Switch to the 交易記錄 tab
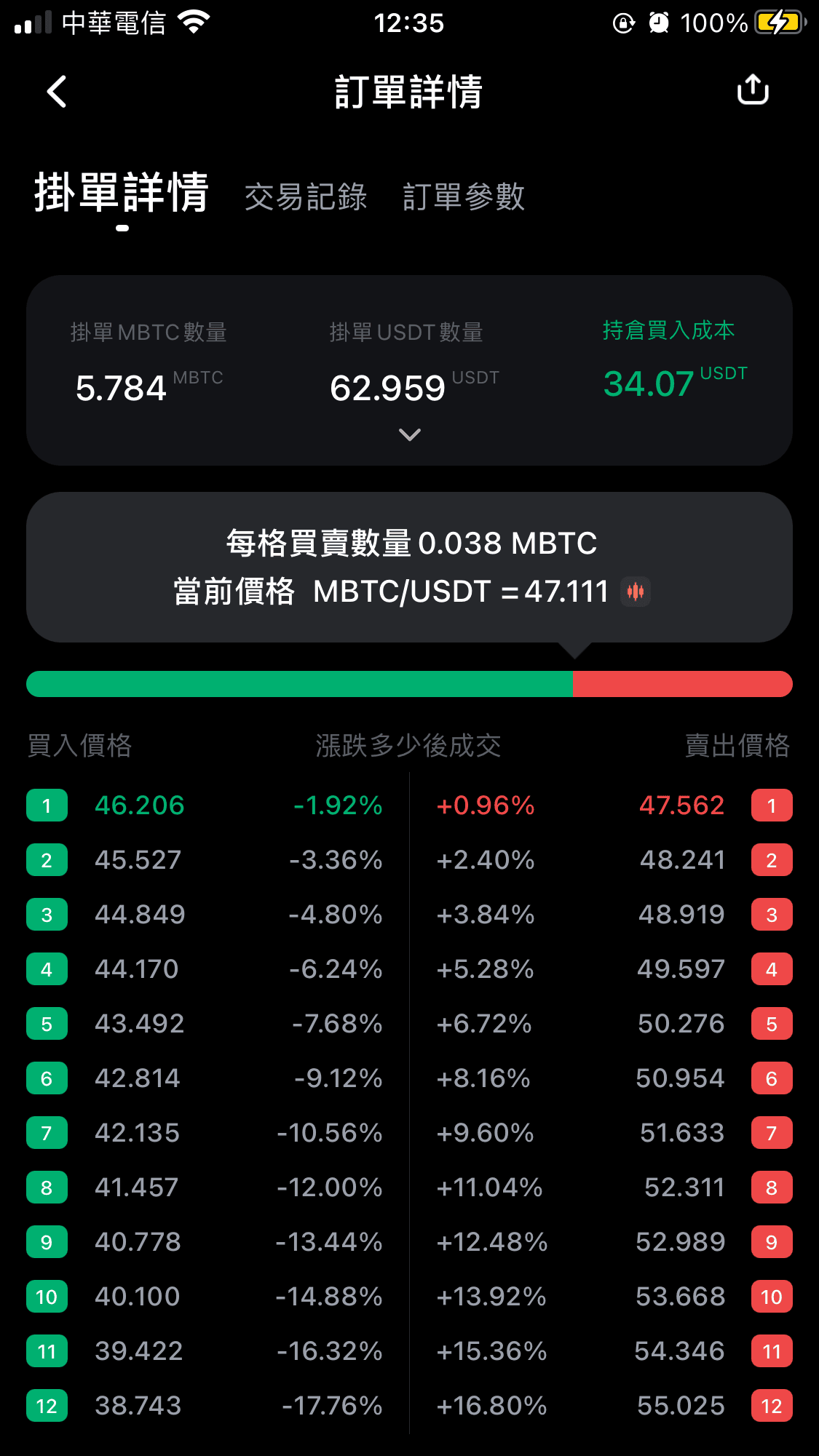Viewport: 819px width, 1456px height. click(306, 197)
